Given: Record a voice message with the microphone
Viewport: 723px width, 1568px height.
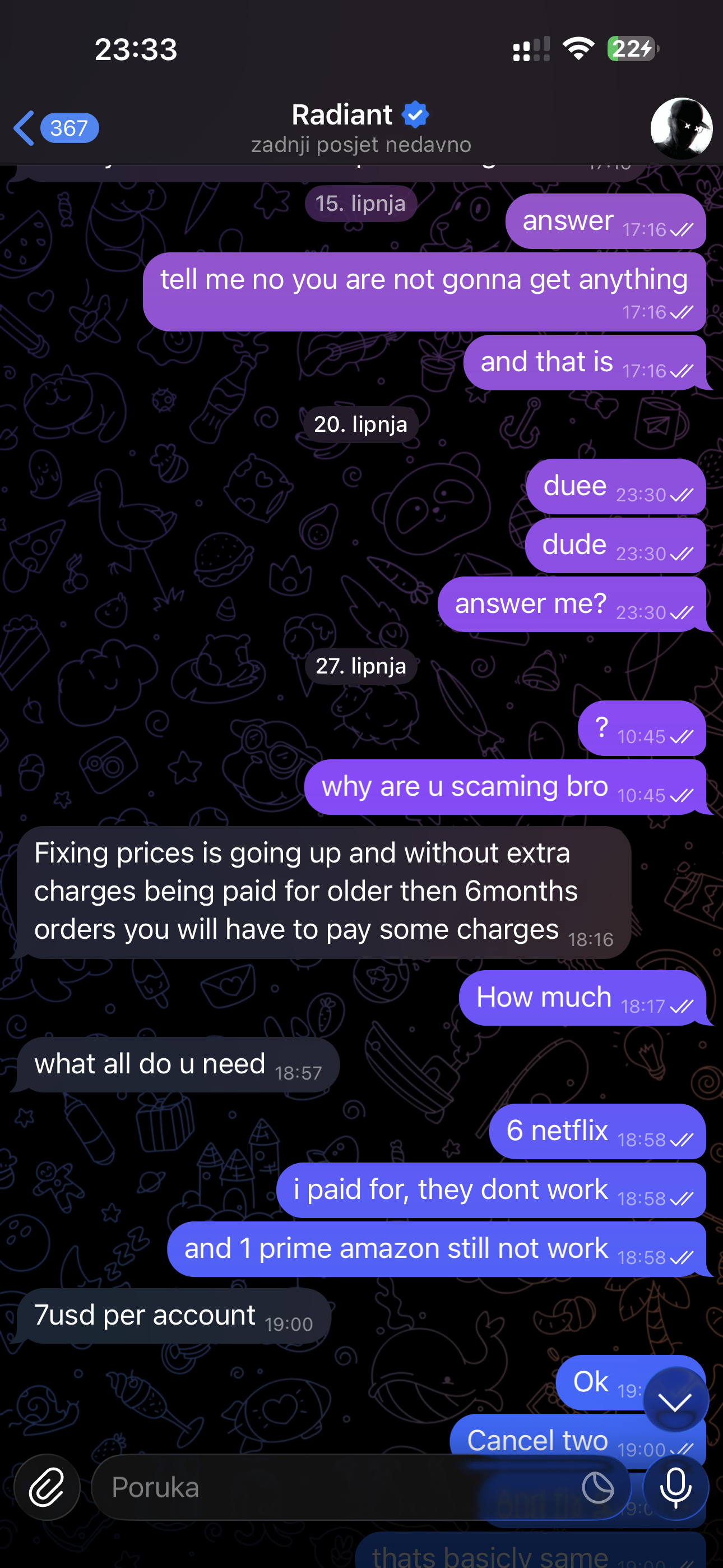Looking at the screenshot, I should (675, 1487).
